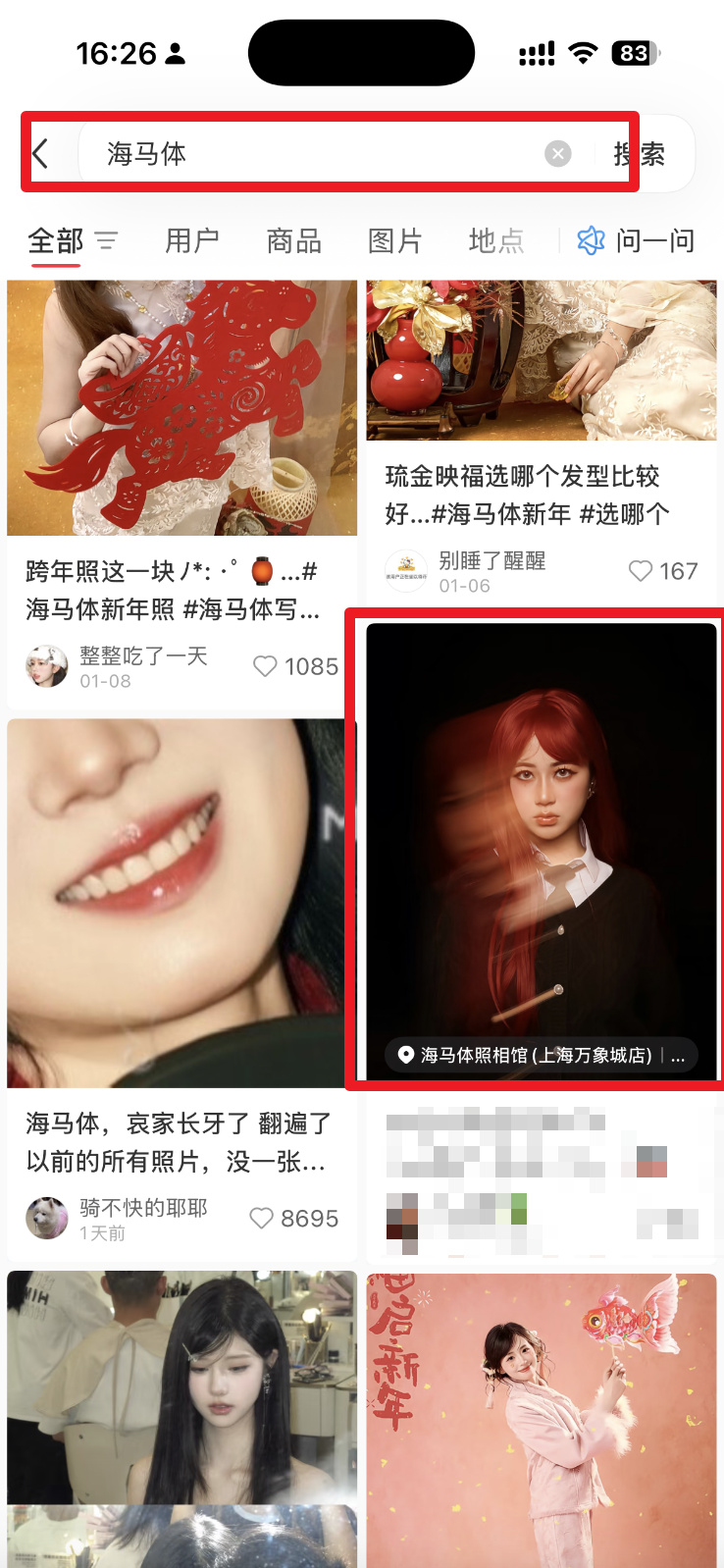Switch to the 图片 tab
The width and height of the screenshot is (724, 1568).
click(394, 240)
